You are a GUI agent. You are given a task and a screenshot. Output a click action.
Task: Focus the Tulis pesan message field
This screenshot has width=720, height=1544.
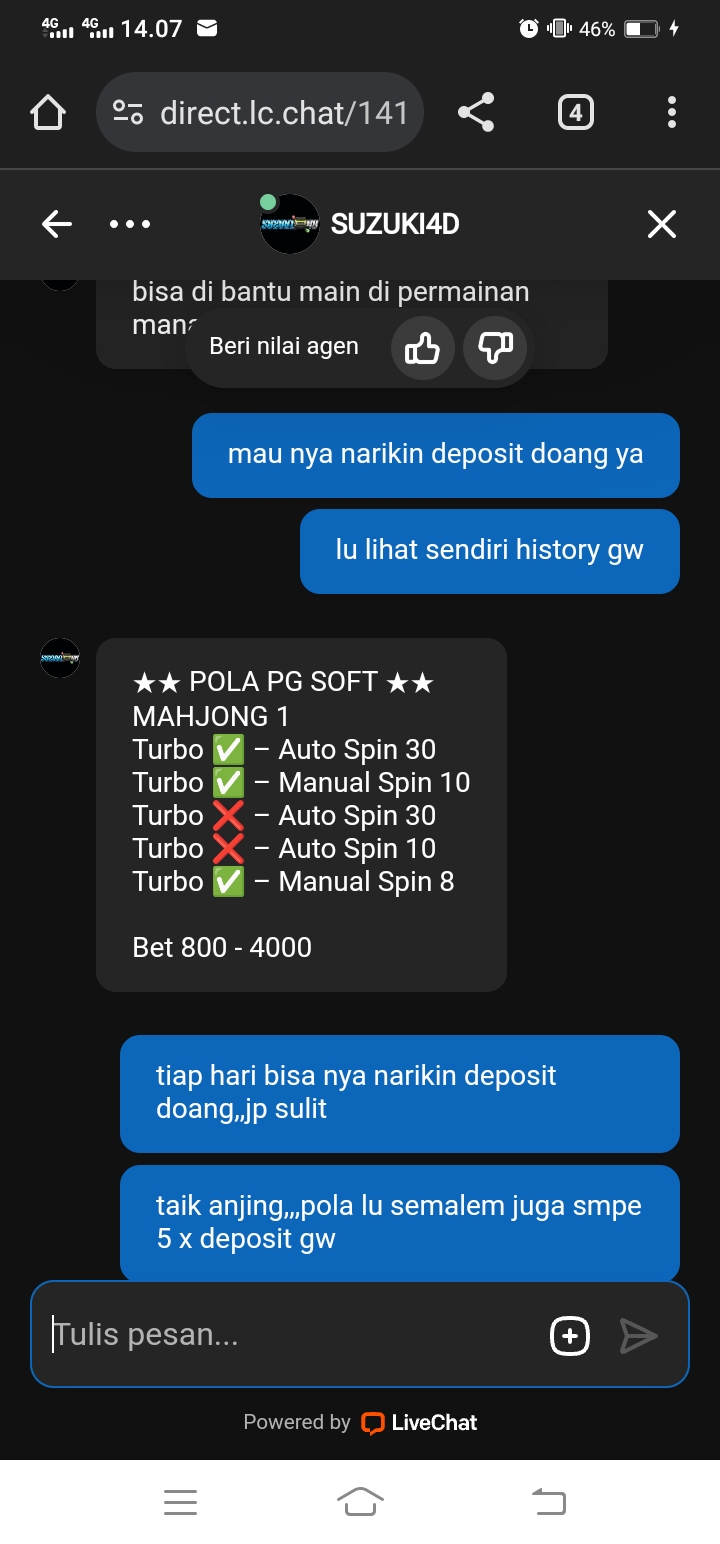pyautogui.click(x=290, y=1335)
